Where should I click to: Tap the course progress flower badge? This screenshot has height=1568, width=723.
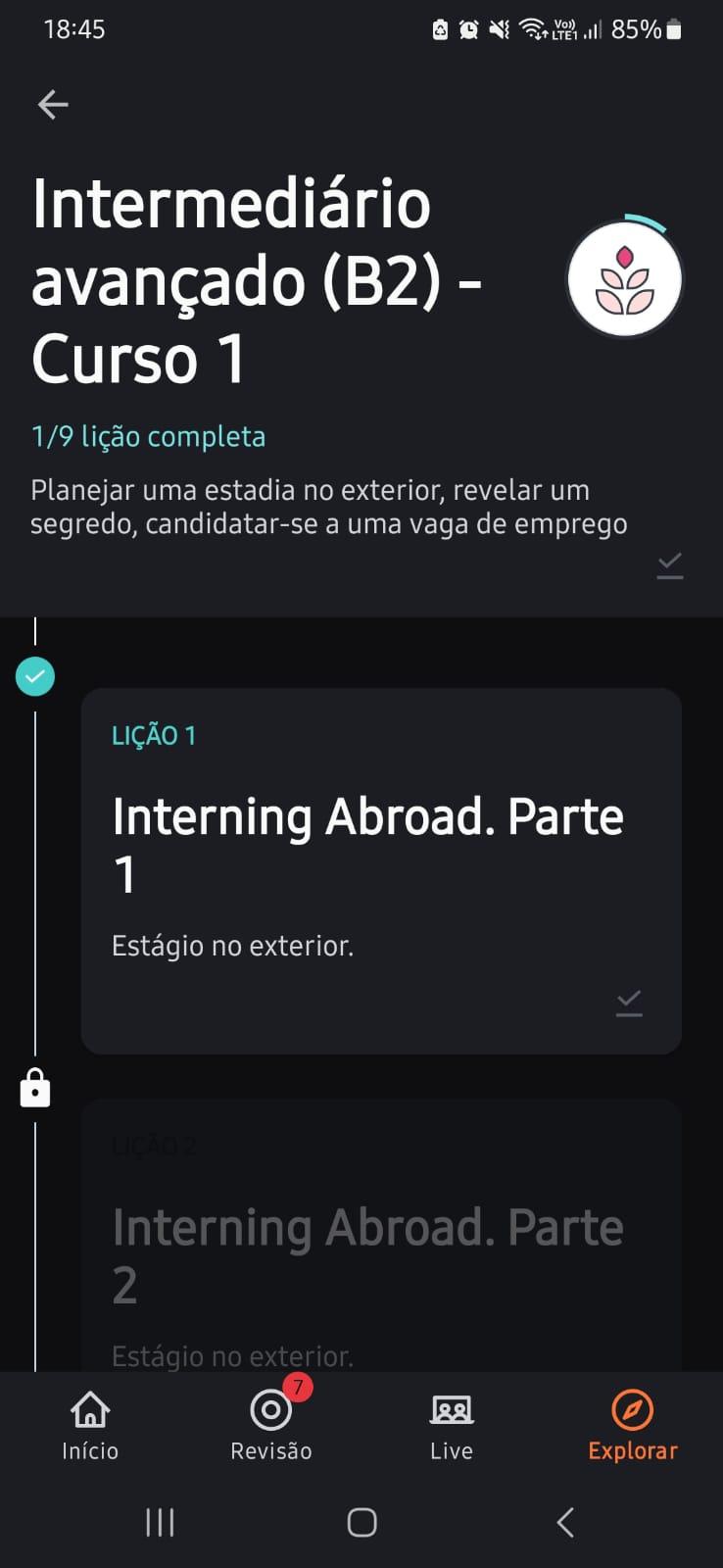[x=624, y=278]
